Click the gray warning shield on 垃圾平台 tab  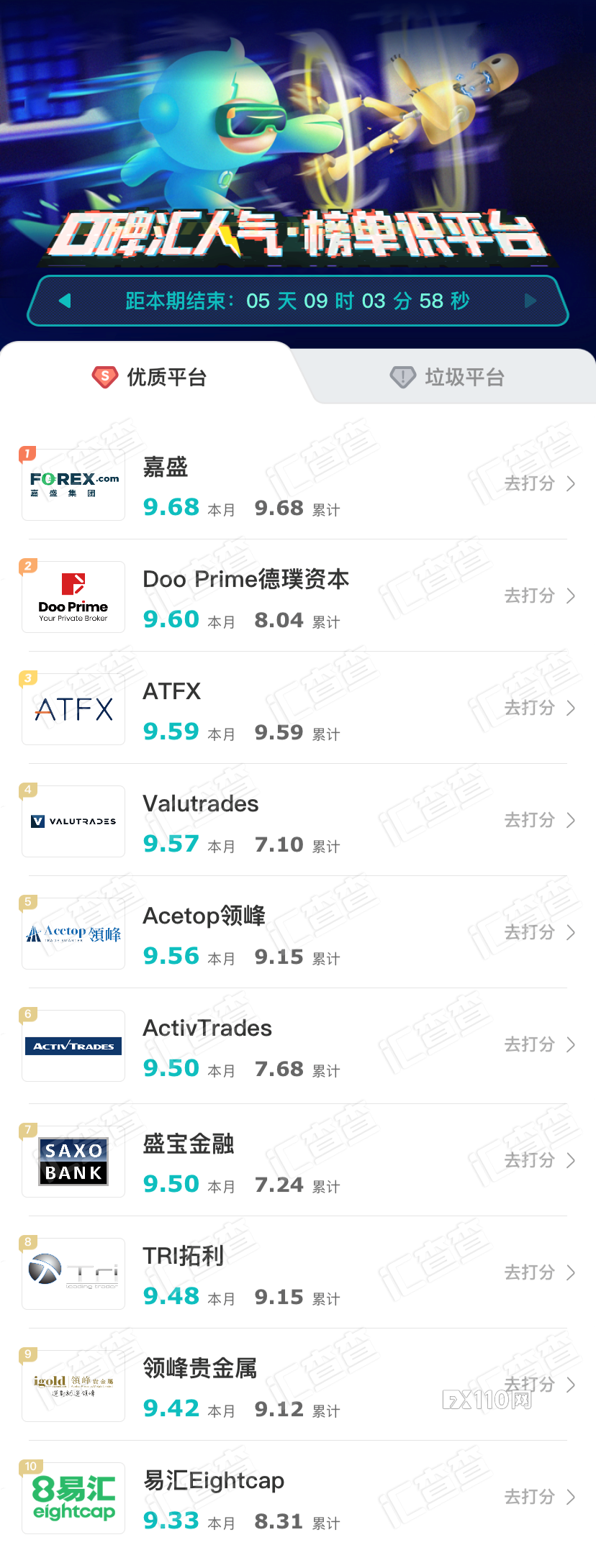pos(403,377)
